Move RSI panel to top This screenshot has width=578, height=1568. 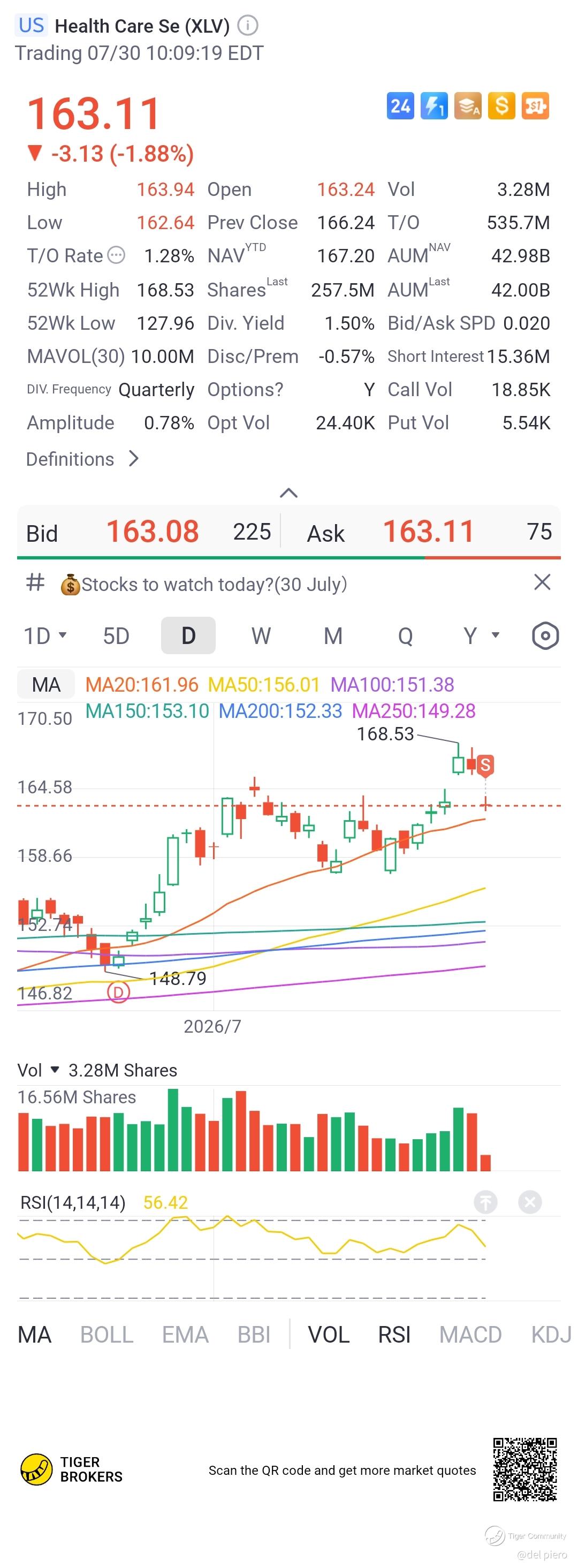tap(485, 1202)
